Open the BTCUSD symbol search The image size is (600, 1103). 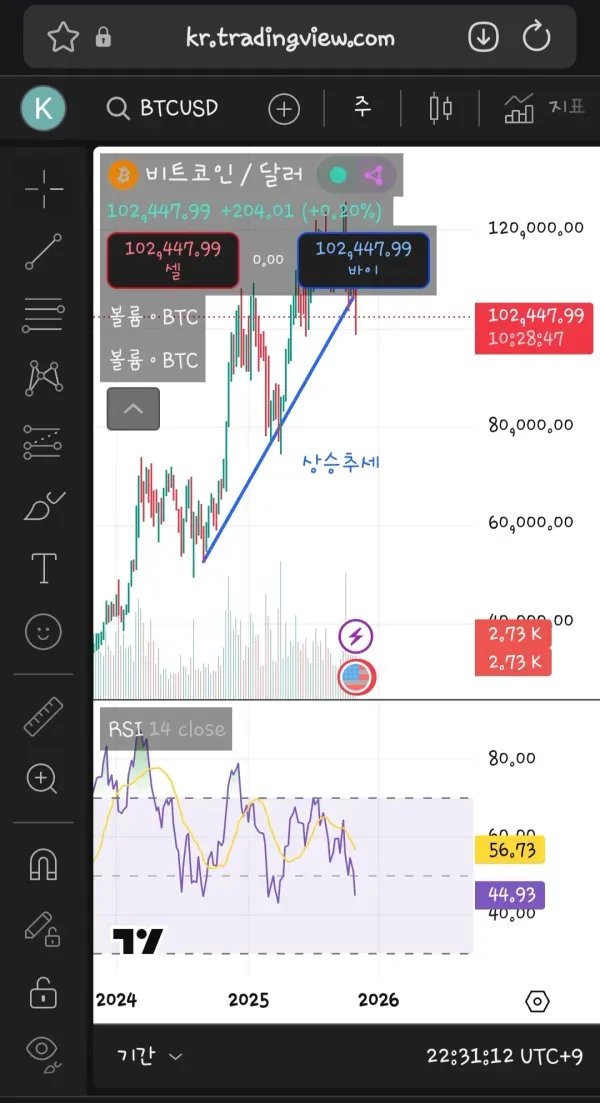(163, 108)
